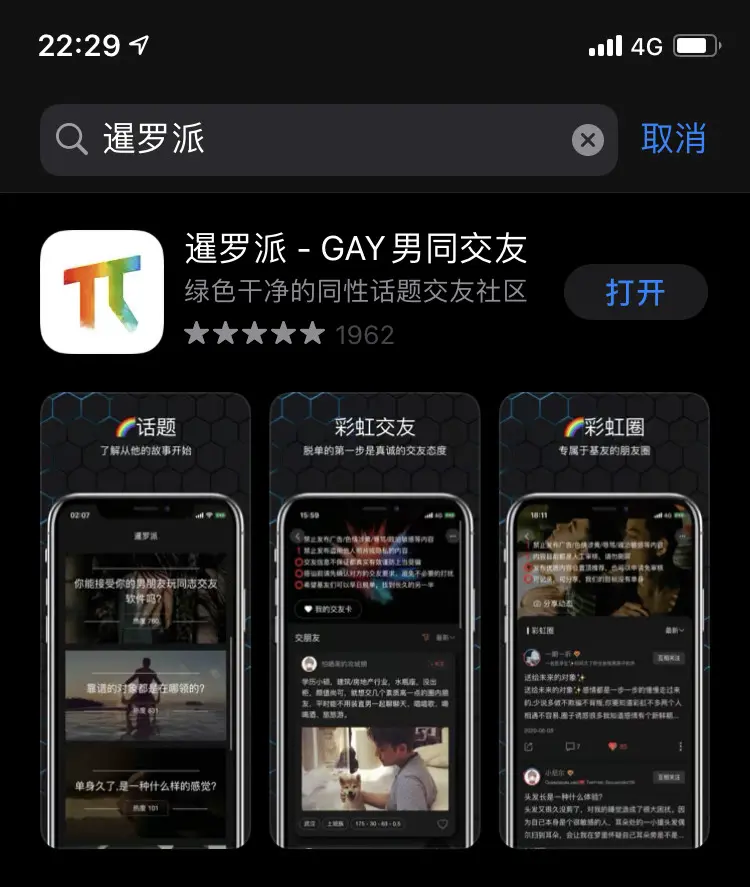The image size is (750, 887).
Task: Cancel the search with 取消
Action: pyautogui.click(x=673, y=139)
